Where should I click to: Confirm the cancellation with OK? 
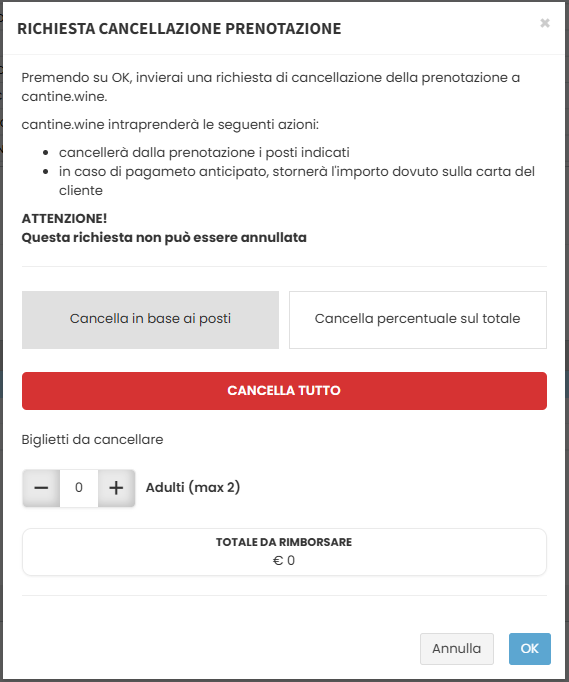pos(530,649)
